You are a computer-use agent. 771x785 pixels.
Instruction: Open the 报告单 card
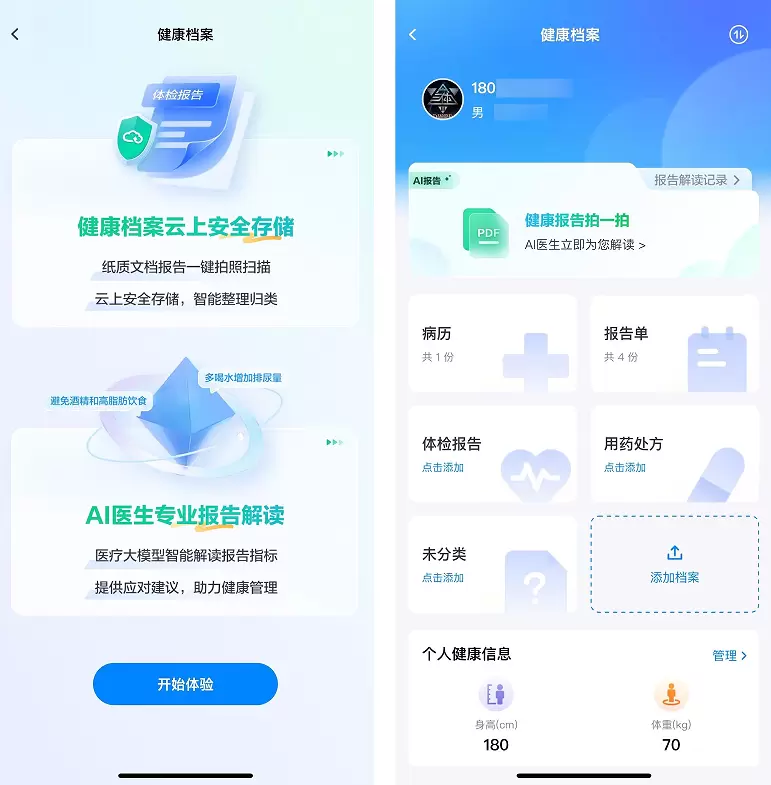tap(673, 343)
